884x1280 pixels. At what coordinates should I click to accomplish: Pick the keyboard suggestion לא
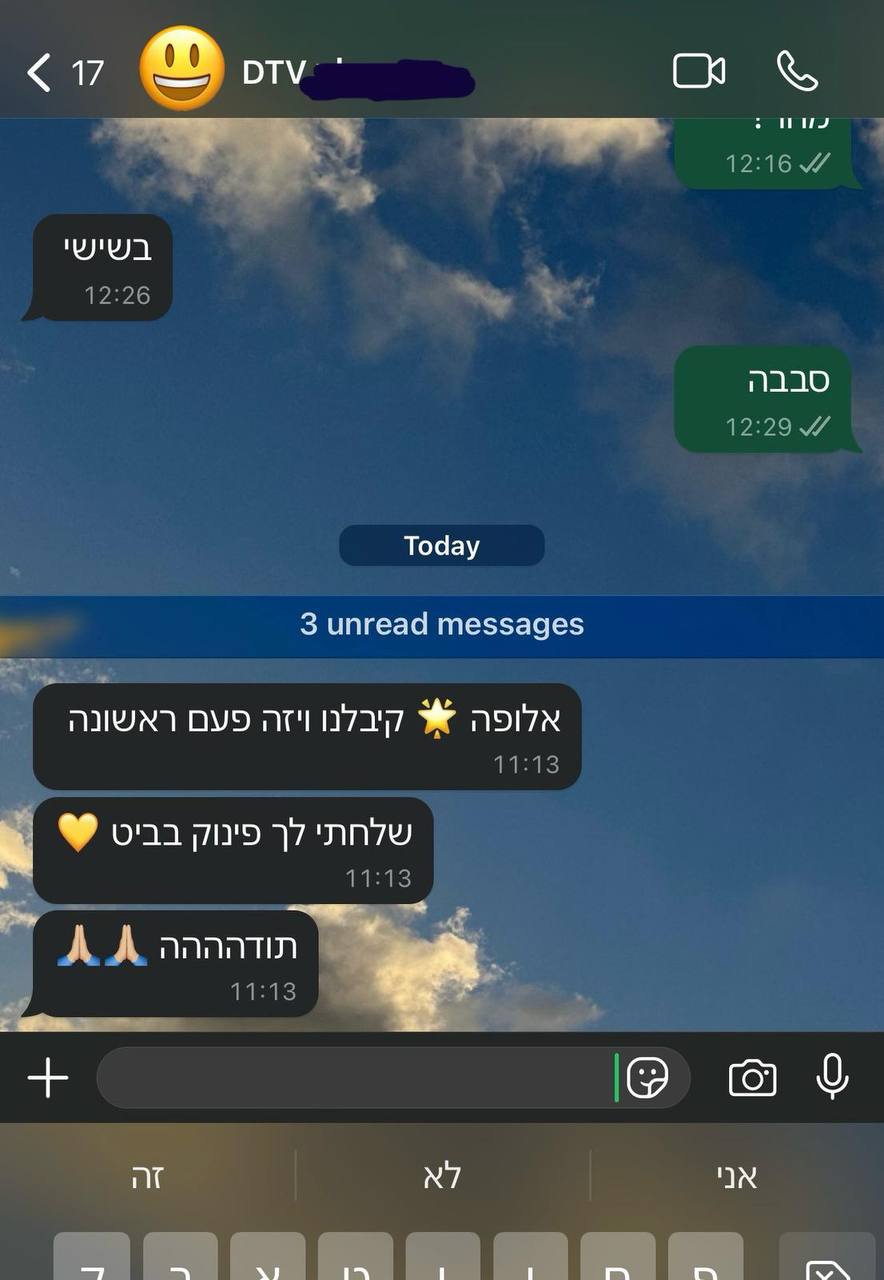click(x=442, y=1176)
